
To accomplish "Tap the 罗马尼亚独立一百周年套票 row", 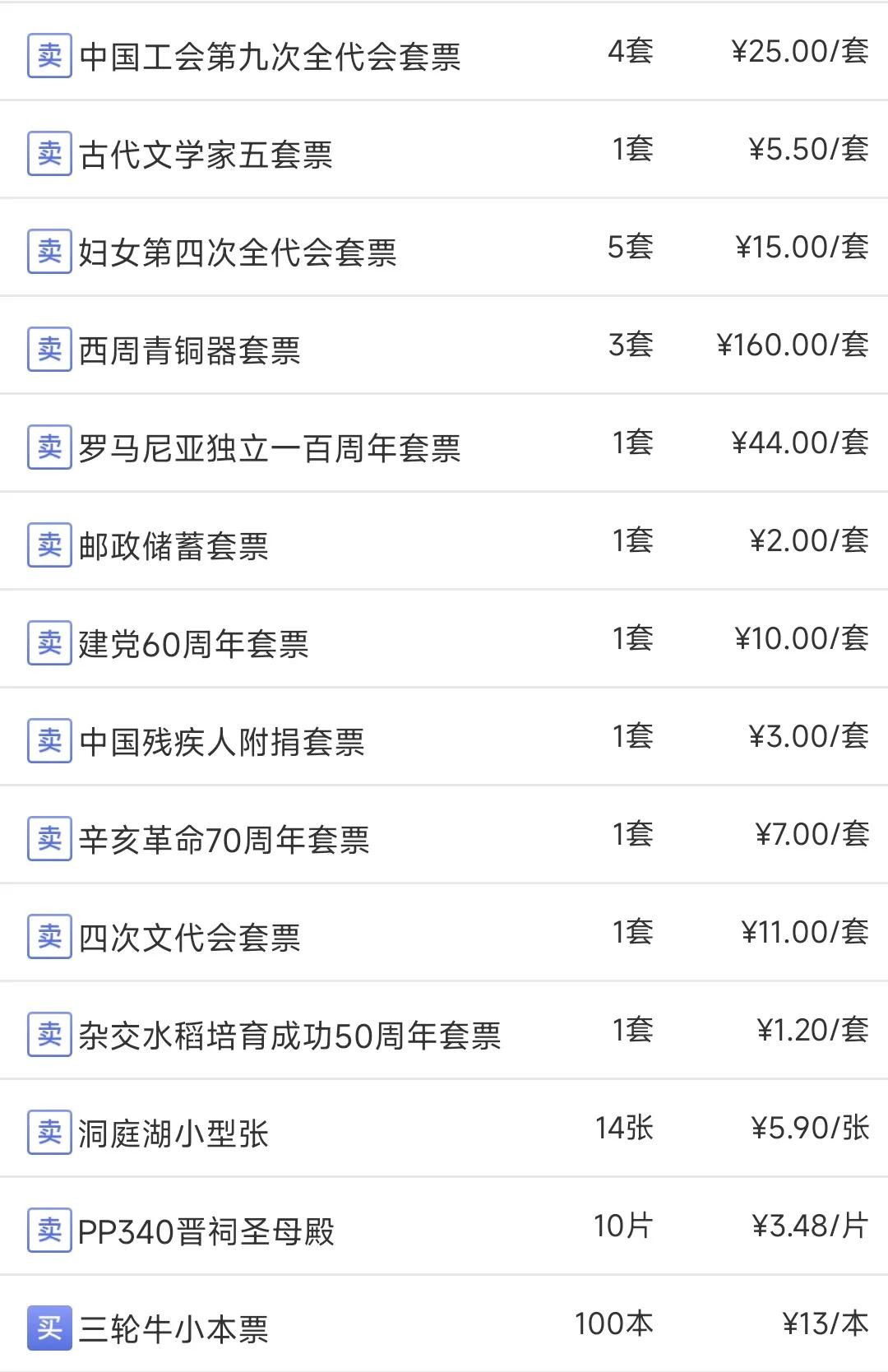I will (270, 447).
